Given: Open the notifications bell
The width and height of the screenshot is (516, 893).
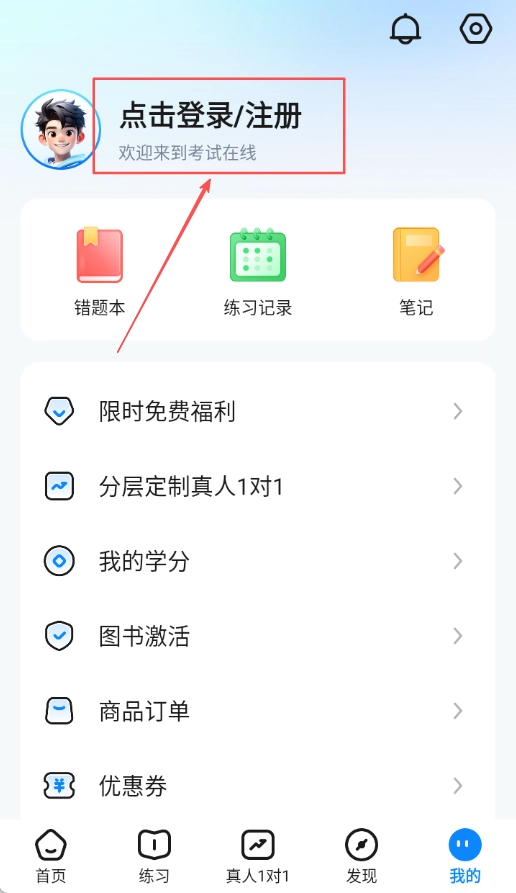Looking at the screenshot, I should tap(405, 28).
